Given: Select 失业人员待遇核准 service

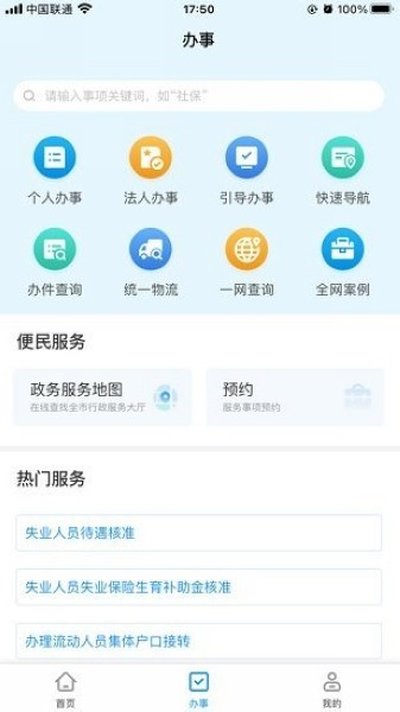Looking at the screenshot, I should pyautogui.click(x=199, y=533).
